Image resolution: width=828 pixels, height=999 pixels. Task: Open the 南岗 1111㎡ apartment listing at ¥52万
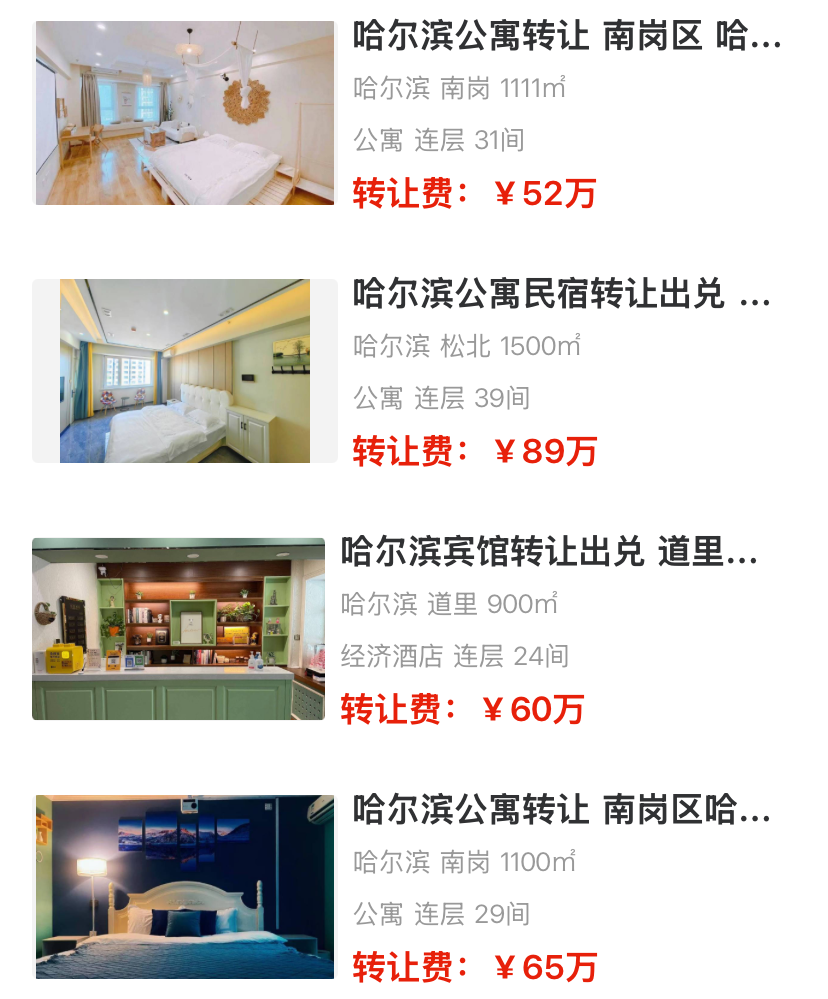pos(566,38)
